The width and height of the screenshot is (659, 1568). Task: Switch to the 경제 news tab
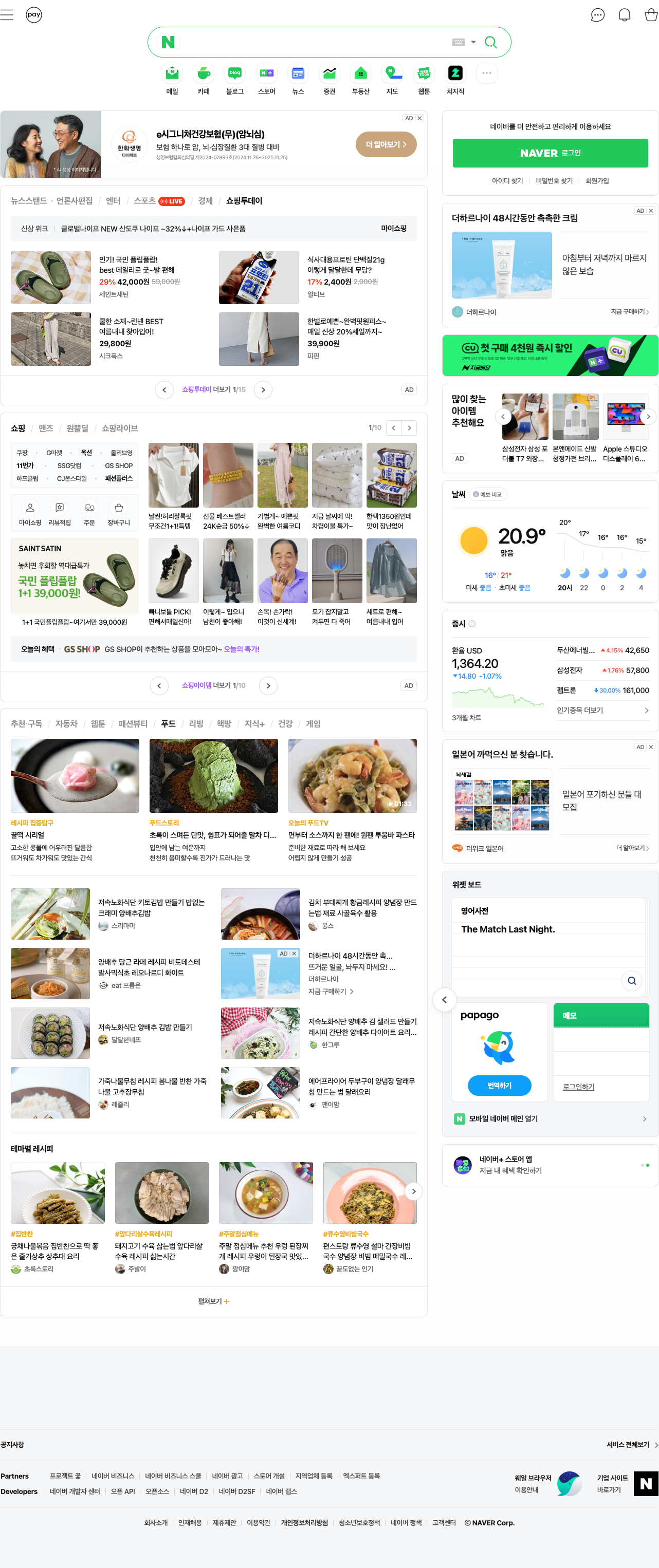[205, 201]
